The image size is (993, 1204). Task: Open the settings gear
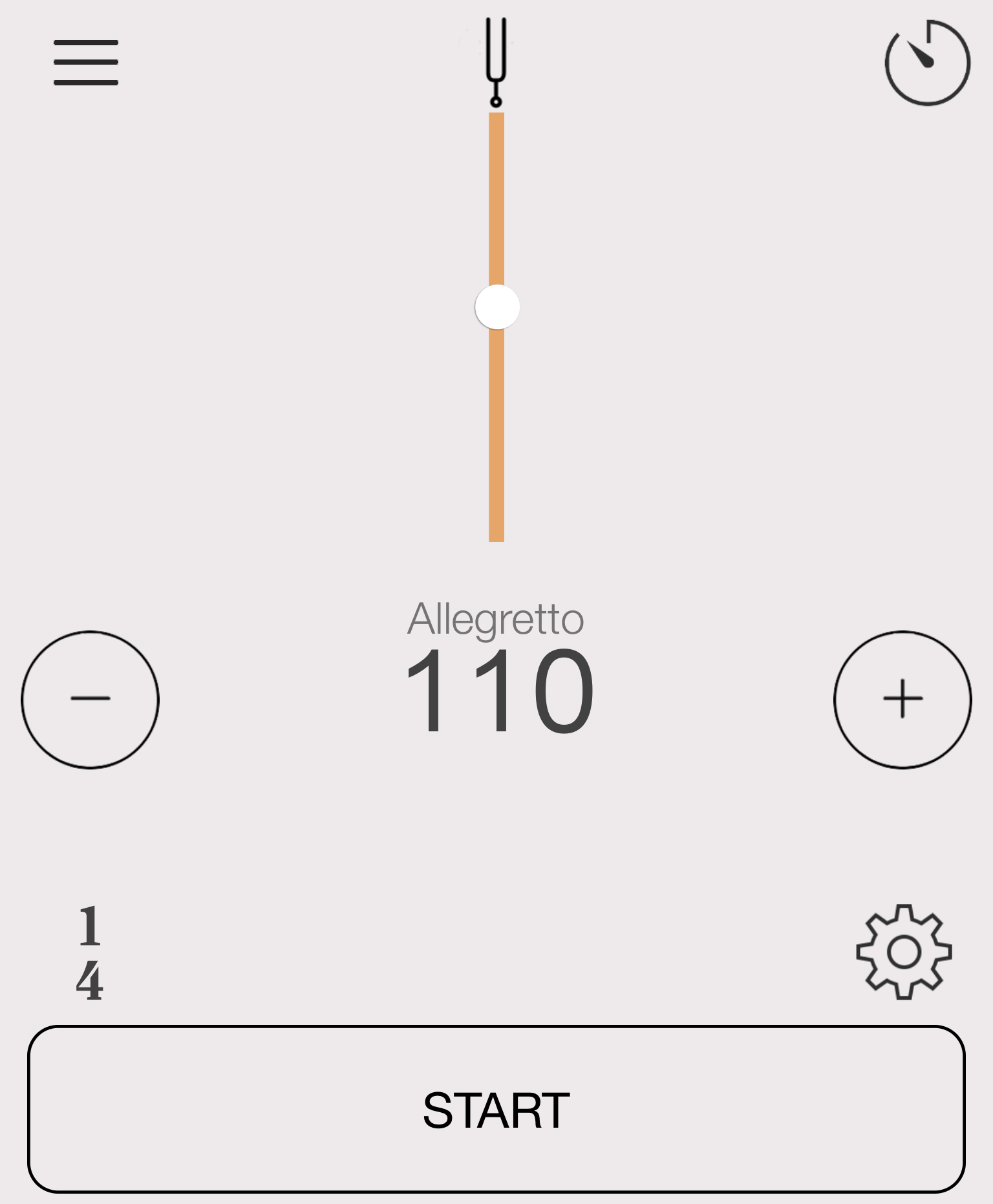coord(904,952)
